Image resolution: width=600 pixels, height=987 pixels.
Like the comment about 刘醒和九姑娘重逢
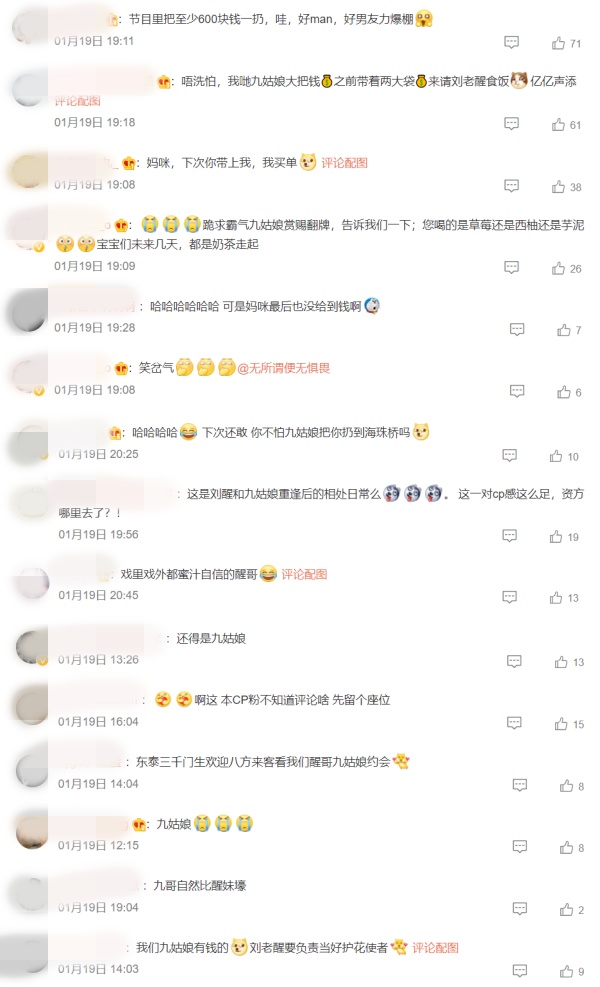557,537
